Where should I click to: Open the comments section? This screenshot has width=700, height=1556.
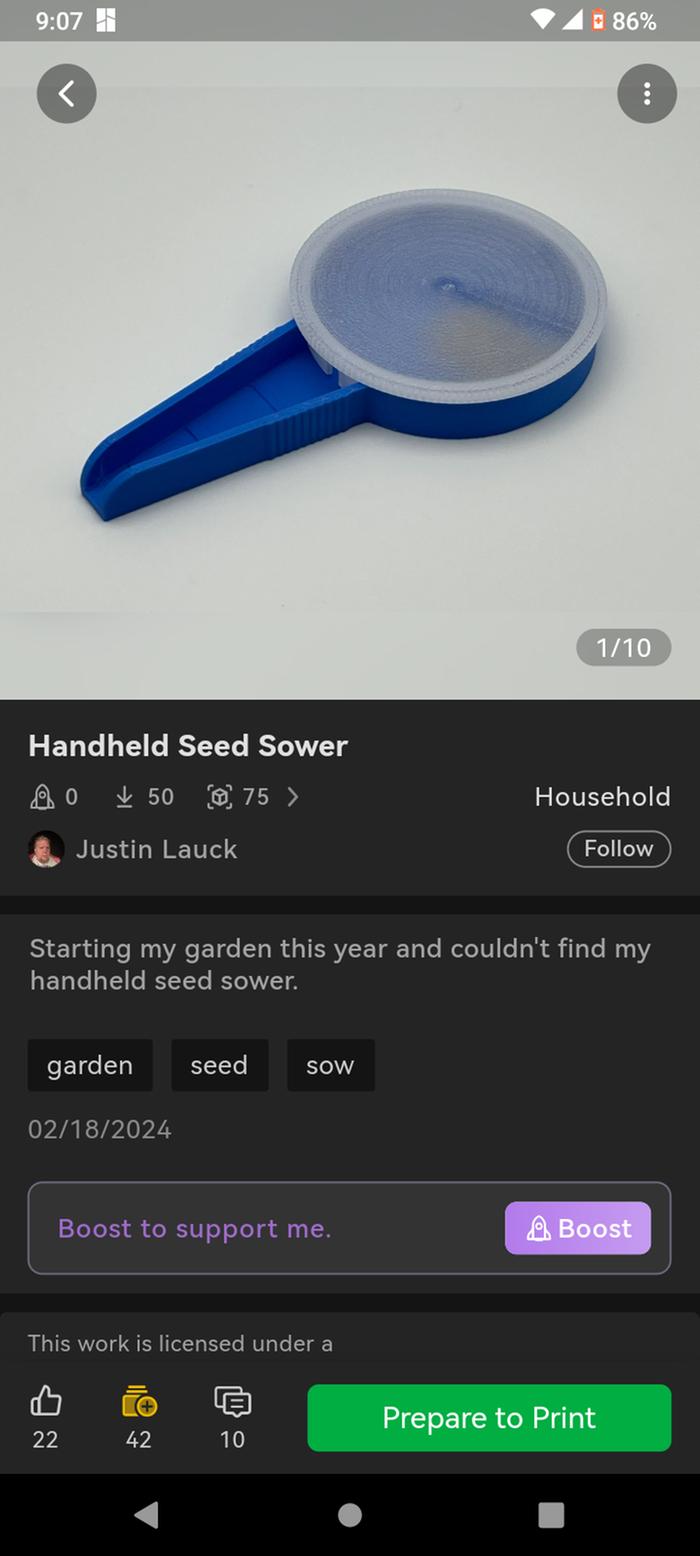(x=232, y=1404)
